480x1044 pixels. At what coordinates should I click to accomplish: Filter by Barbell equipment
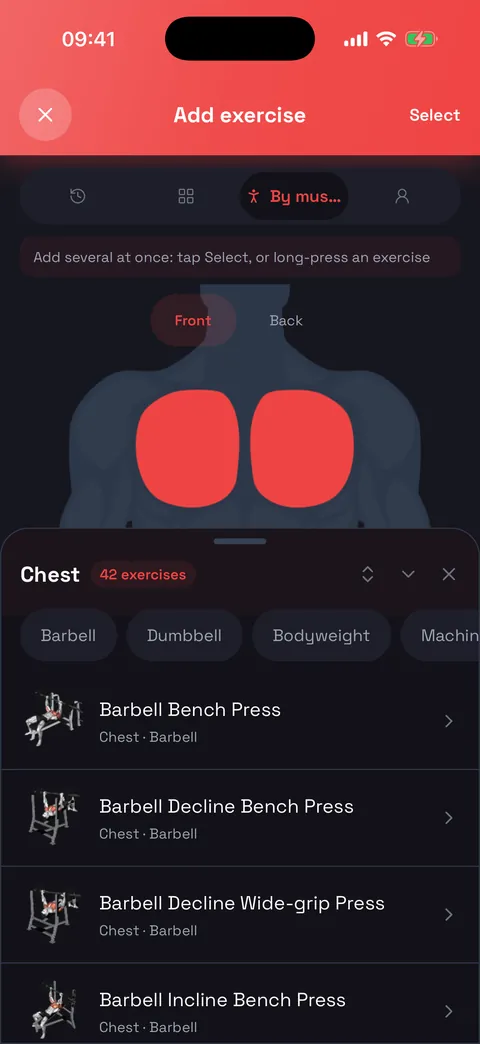[69, 635]
